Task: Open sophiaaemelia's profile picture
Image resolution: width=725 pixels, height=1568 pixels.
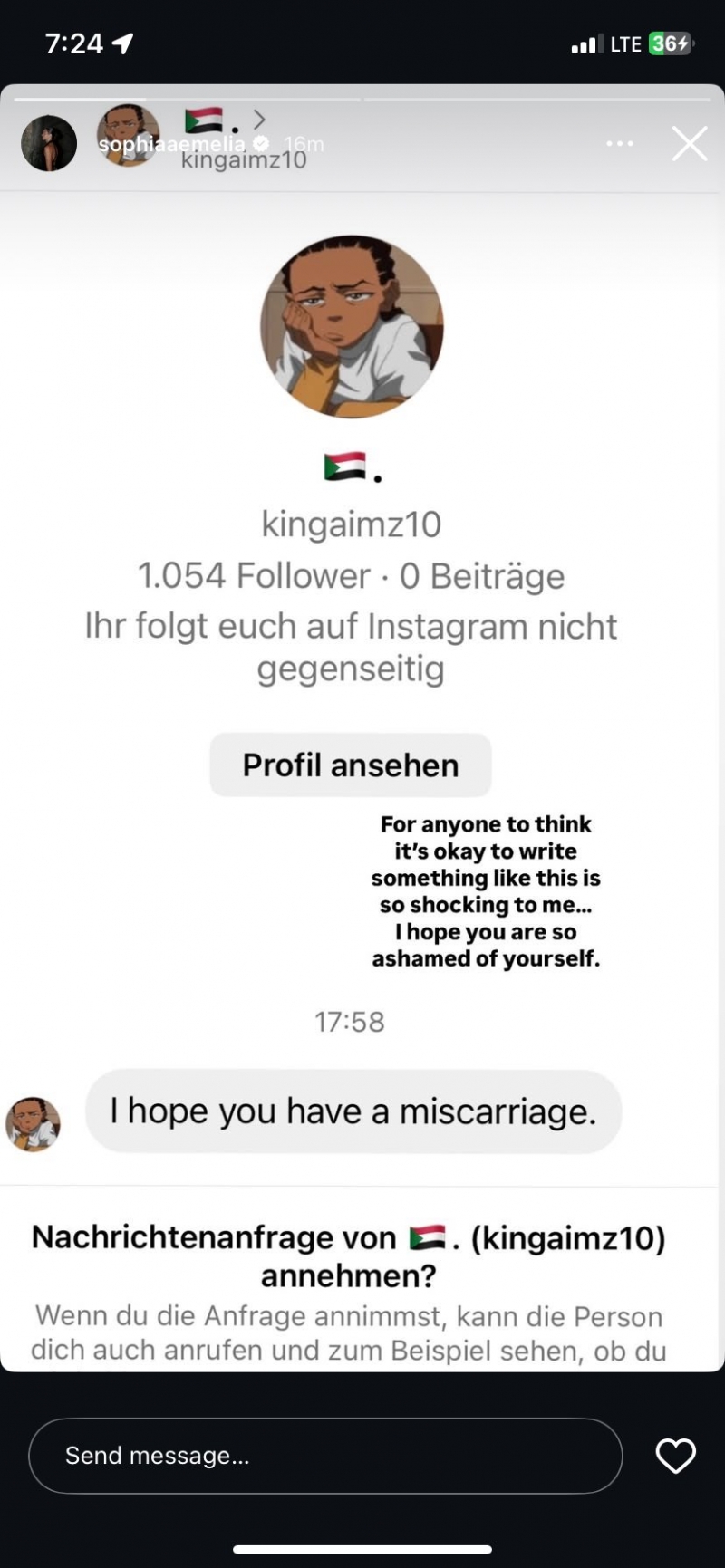Action: [x=49, y=144]
